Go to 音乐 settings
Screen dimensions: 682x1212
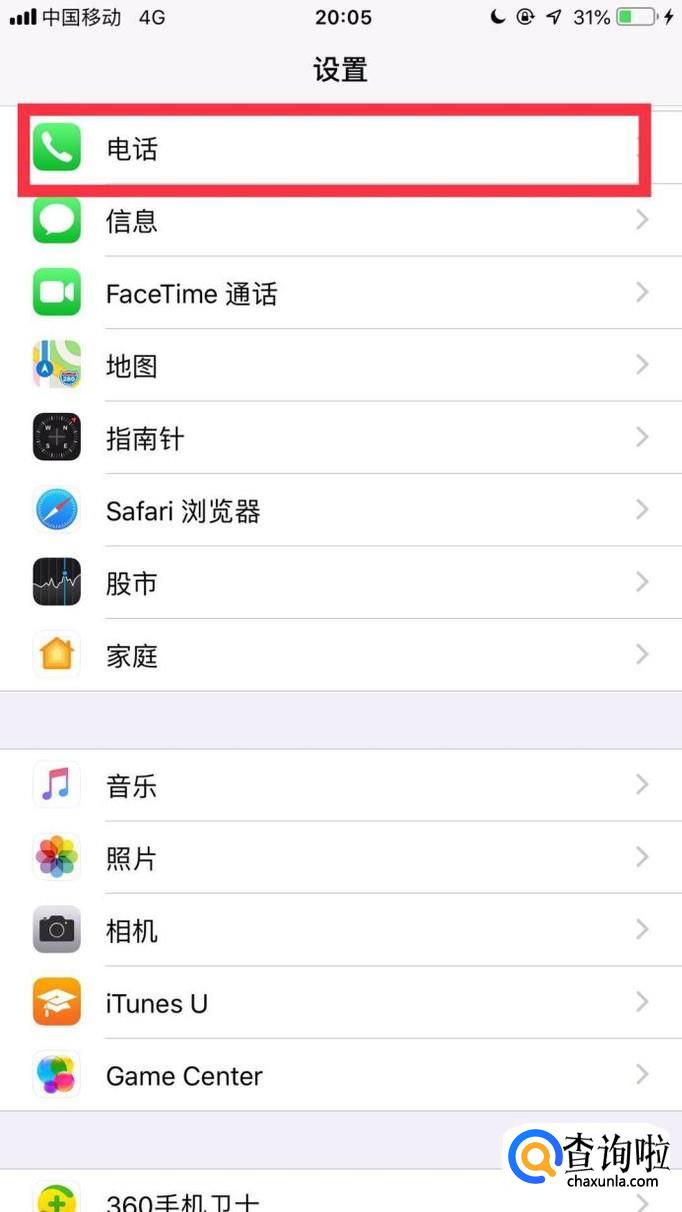click(x=340, y=786)
